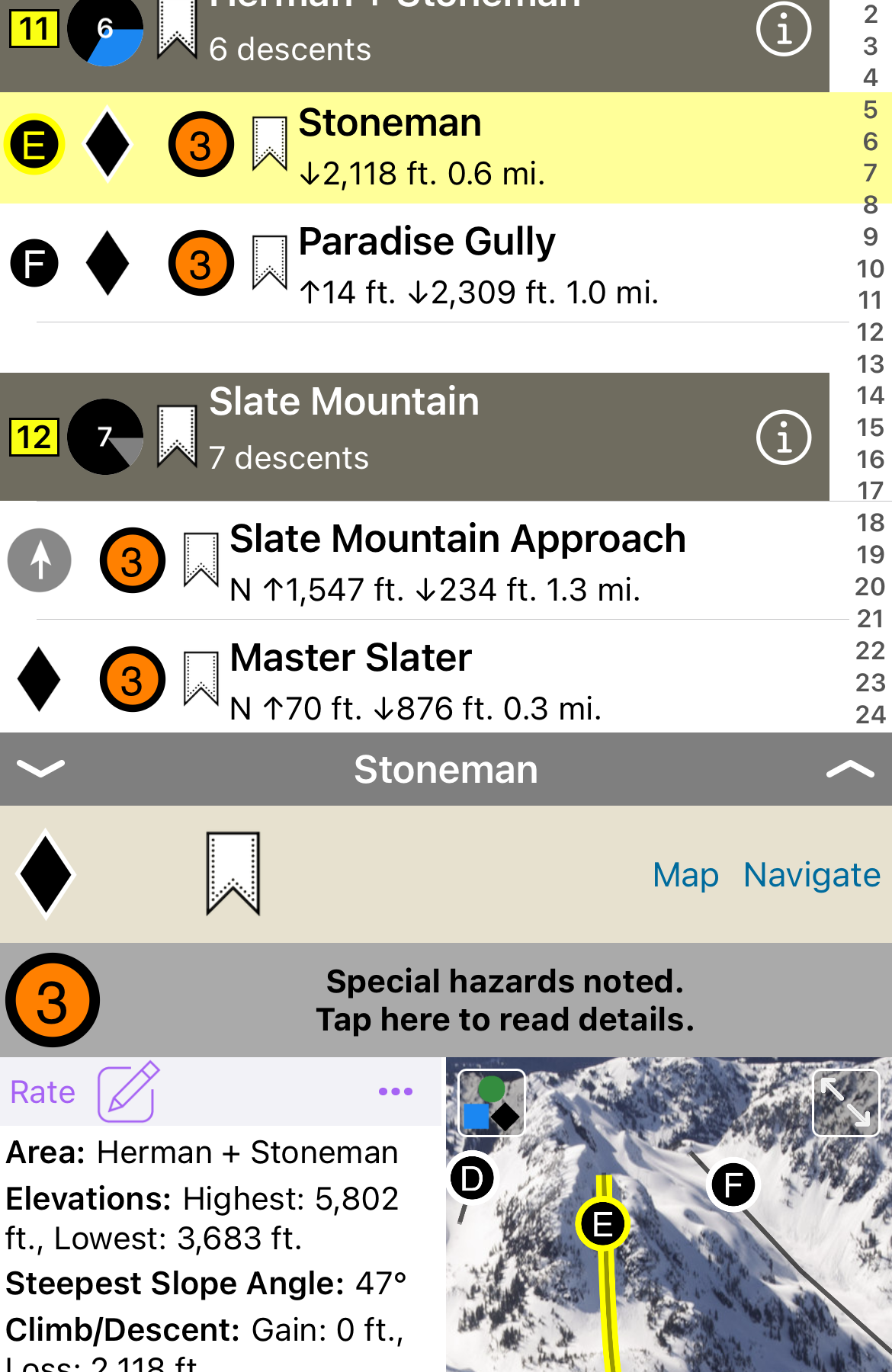Open the three-dot more options menu

click(396, 1092)
